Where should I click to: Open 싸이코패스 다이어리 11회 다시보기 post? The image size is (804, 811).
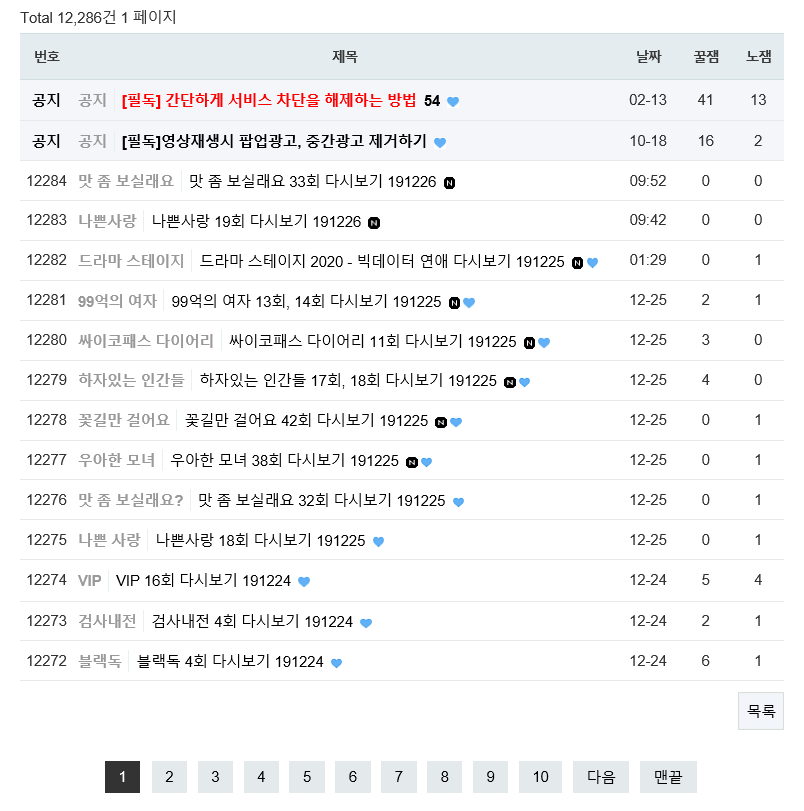coord(374,341)
